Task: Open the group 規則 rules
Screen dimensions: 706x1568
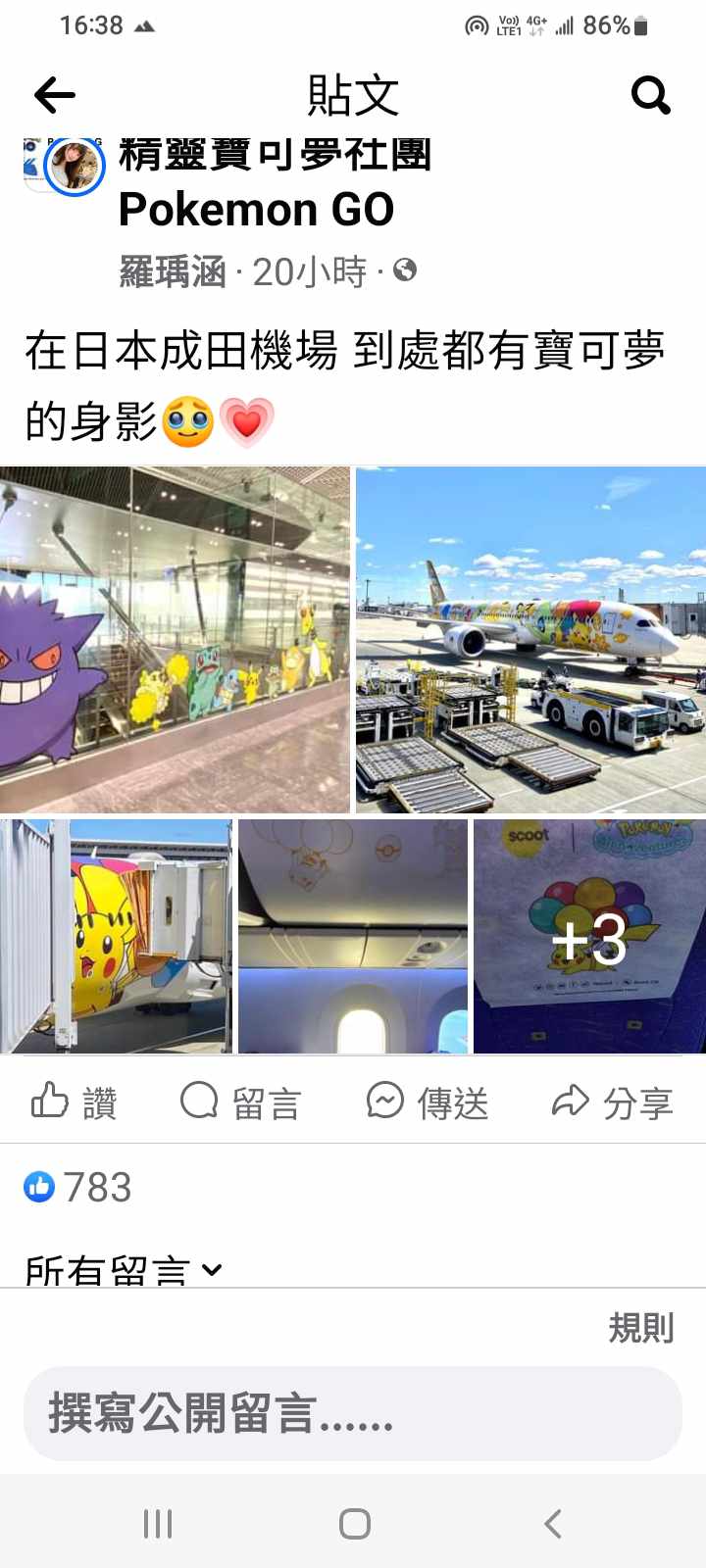Action: tap(641, 1328)
